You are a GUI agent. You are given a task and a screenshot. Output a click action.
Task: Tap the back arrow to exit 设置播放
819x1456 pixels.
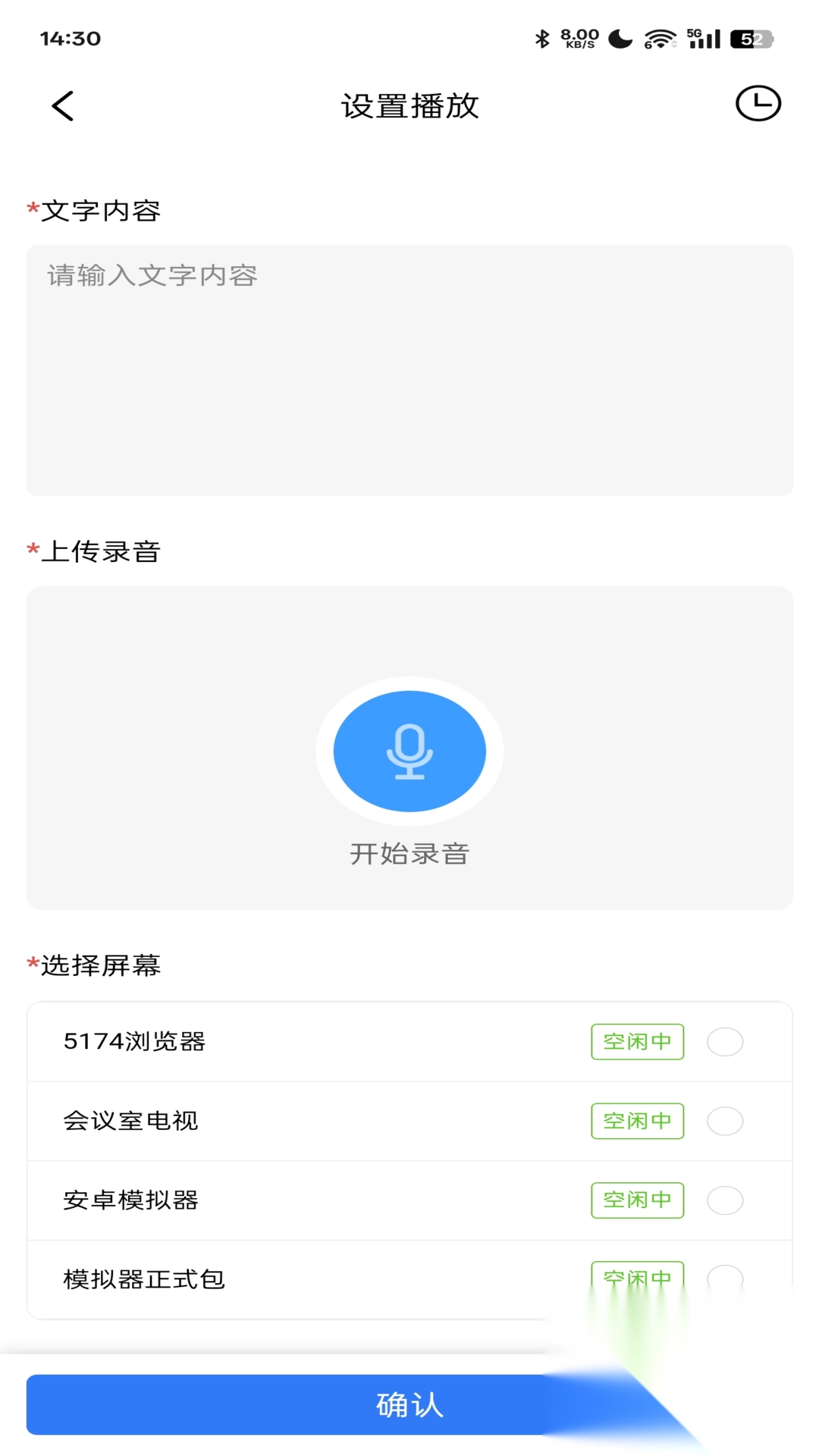61,105
